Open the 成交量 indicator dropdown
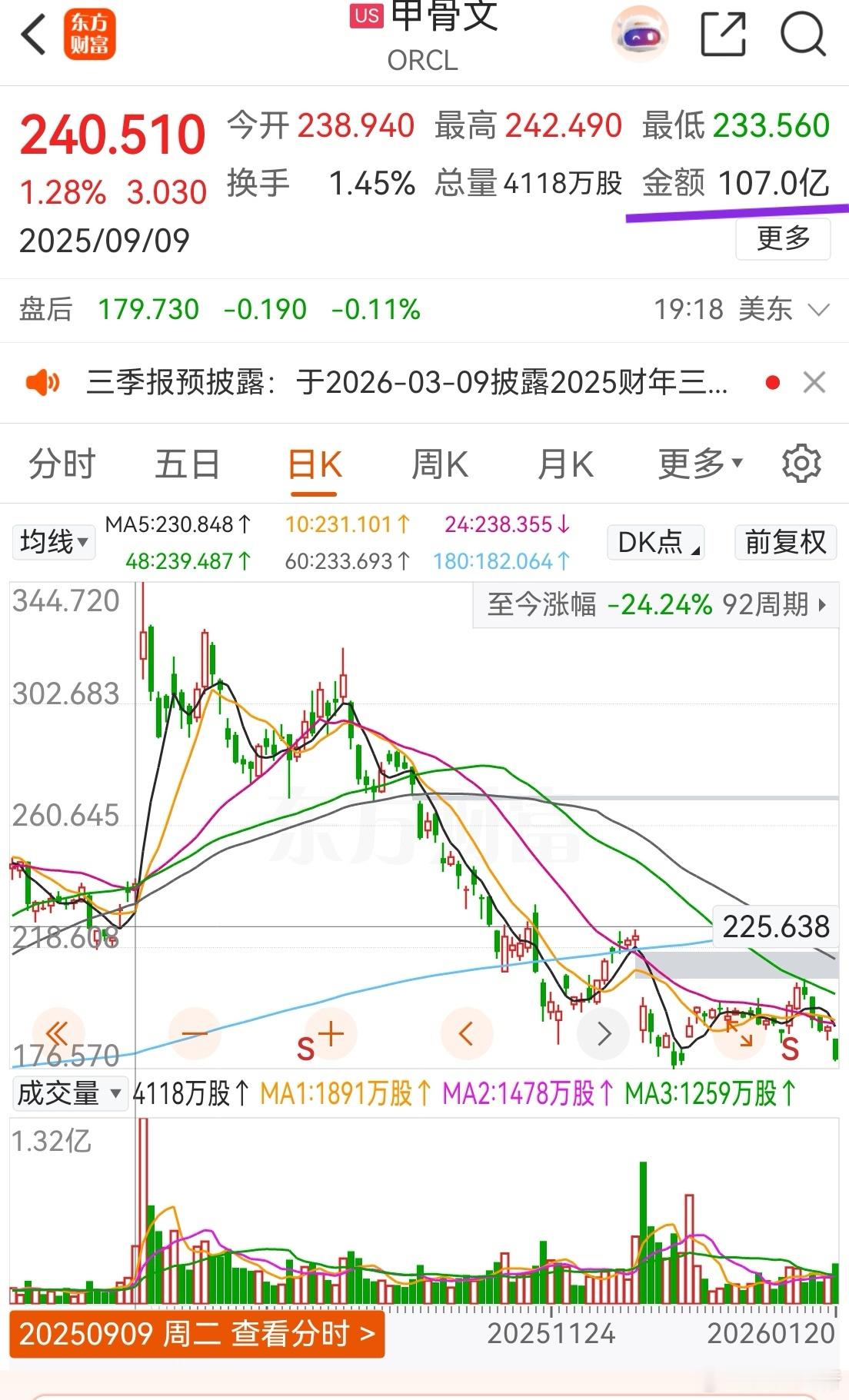 pyautogui.click(x=68, y=1092)
